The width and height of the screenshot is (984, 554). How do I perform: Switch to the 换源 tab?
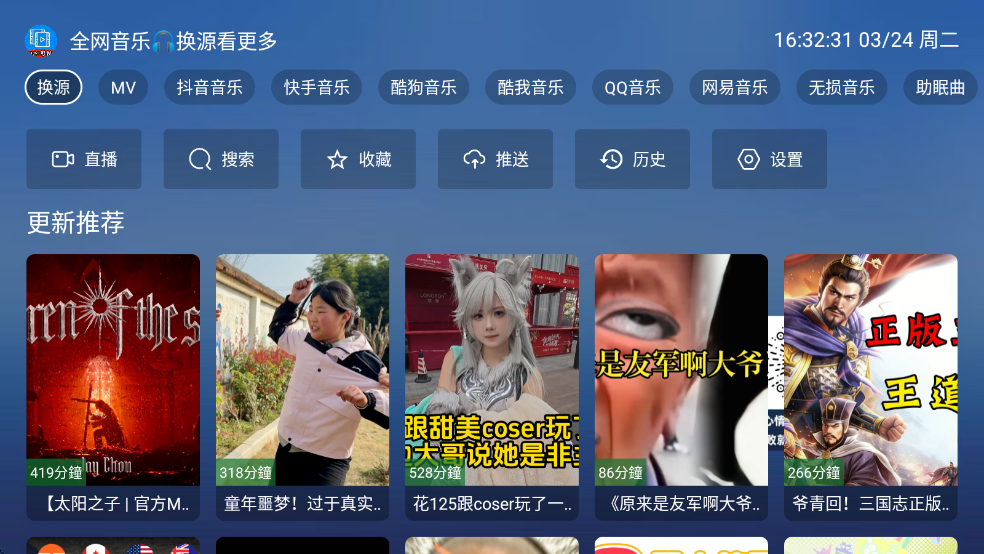tap(54, 87)
